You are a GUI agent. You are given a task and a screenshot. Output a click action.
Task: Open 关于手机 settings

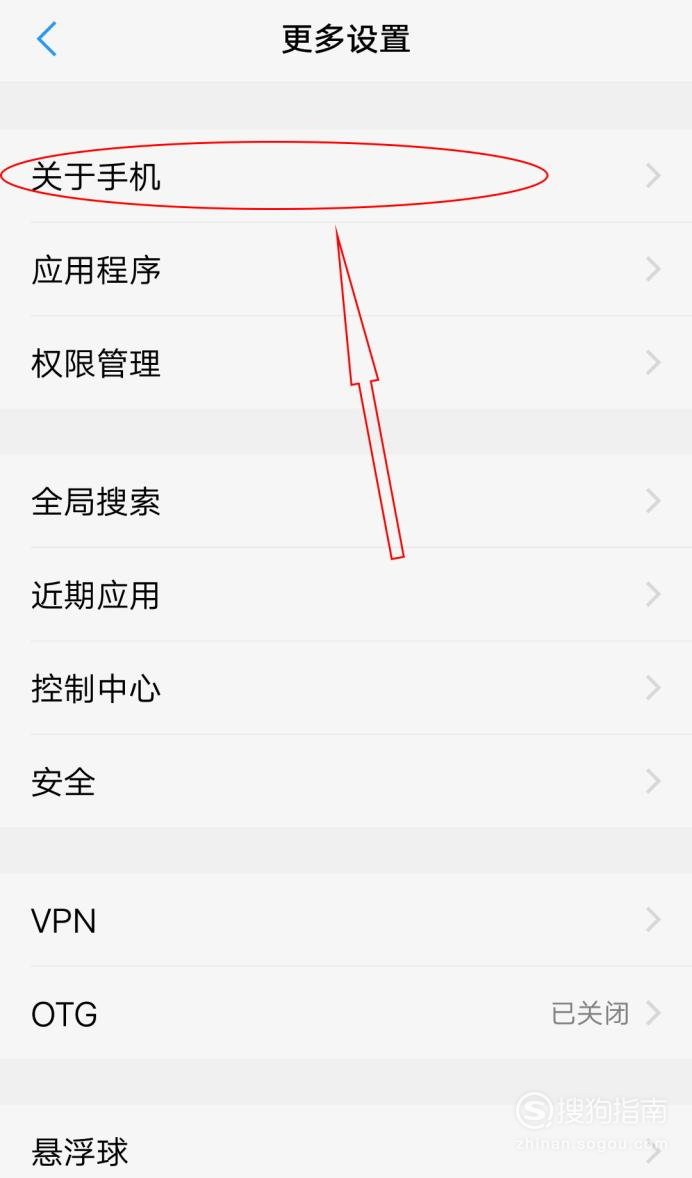tap(346, 176)
